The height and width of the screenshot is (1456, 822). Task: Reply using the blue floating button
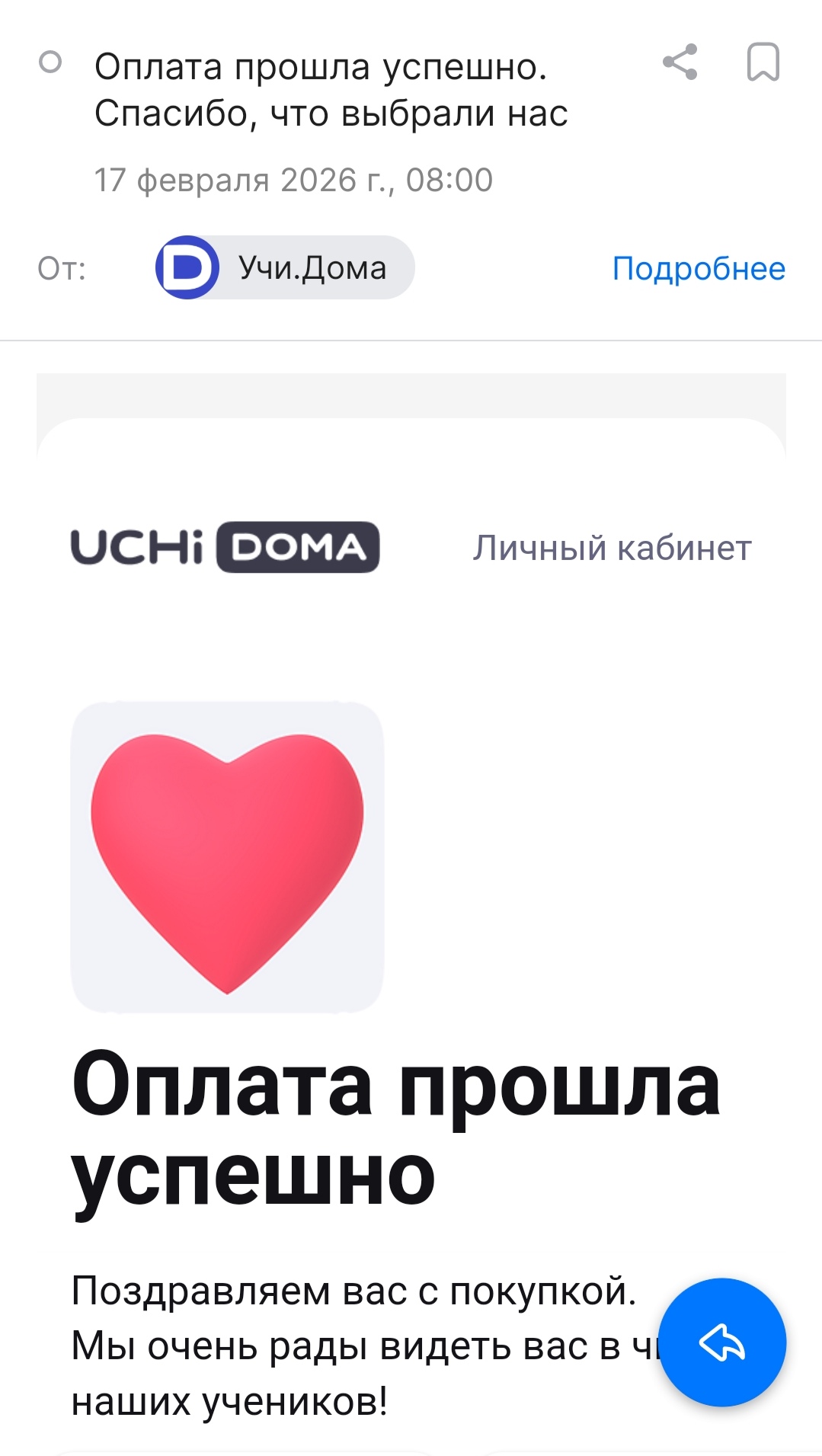[721, 1342]
